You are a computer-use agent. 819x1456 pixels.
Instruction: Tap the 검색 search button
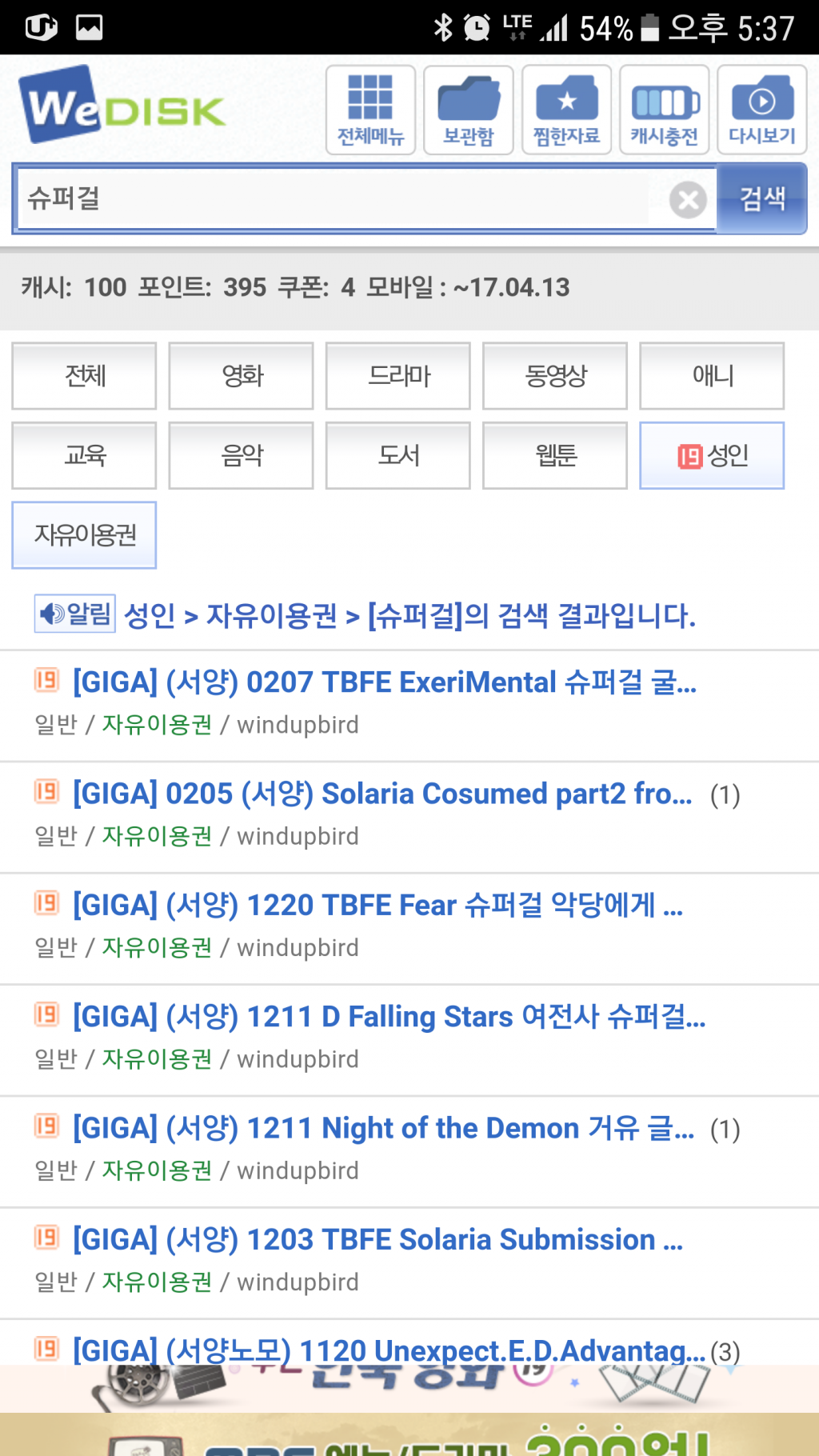click(761, 199)
